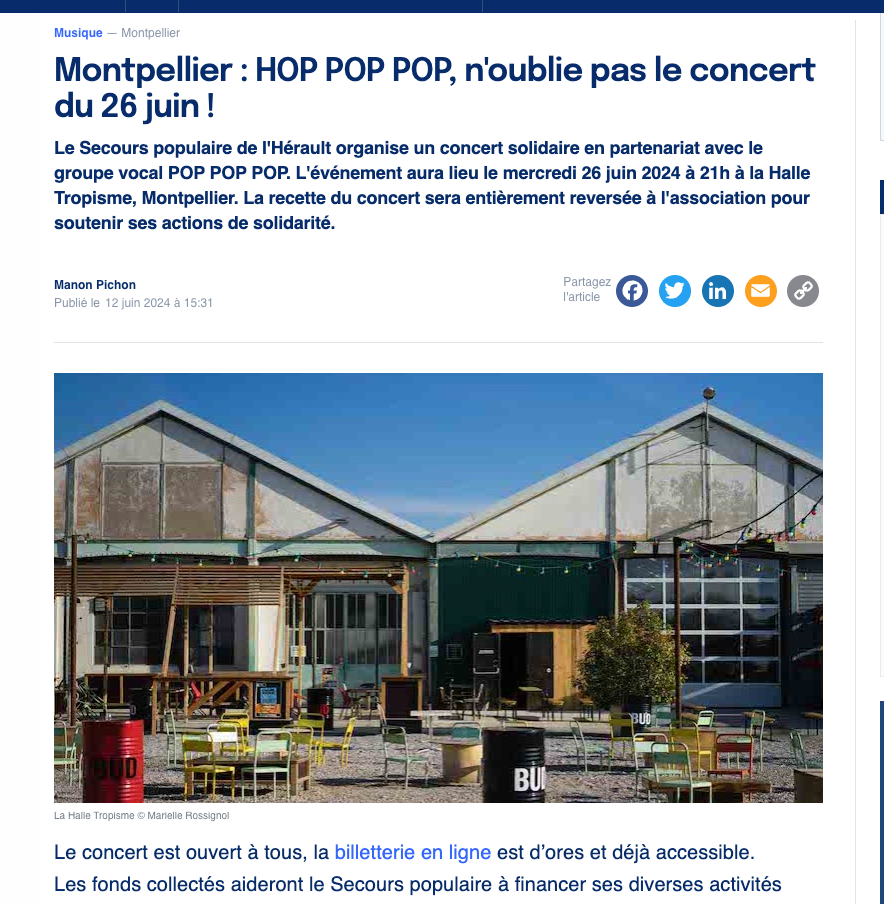Open the Musique category link

78,33
